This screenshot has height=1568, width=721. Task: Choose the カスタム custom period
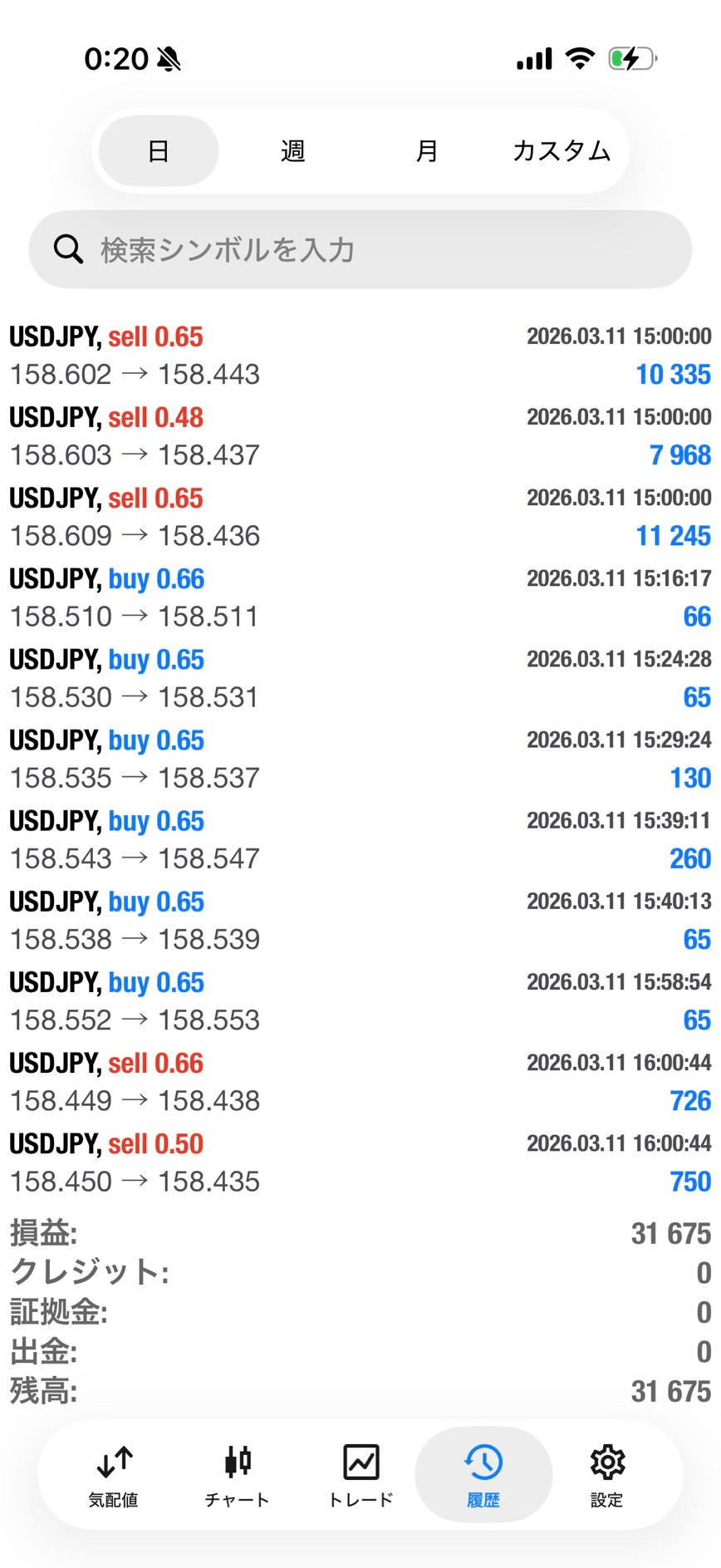click(562, 150)
